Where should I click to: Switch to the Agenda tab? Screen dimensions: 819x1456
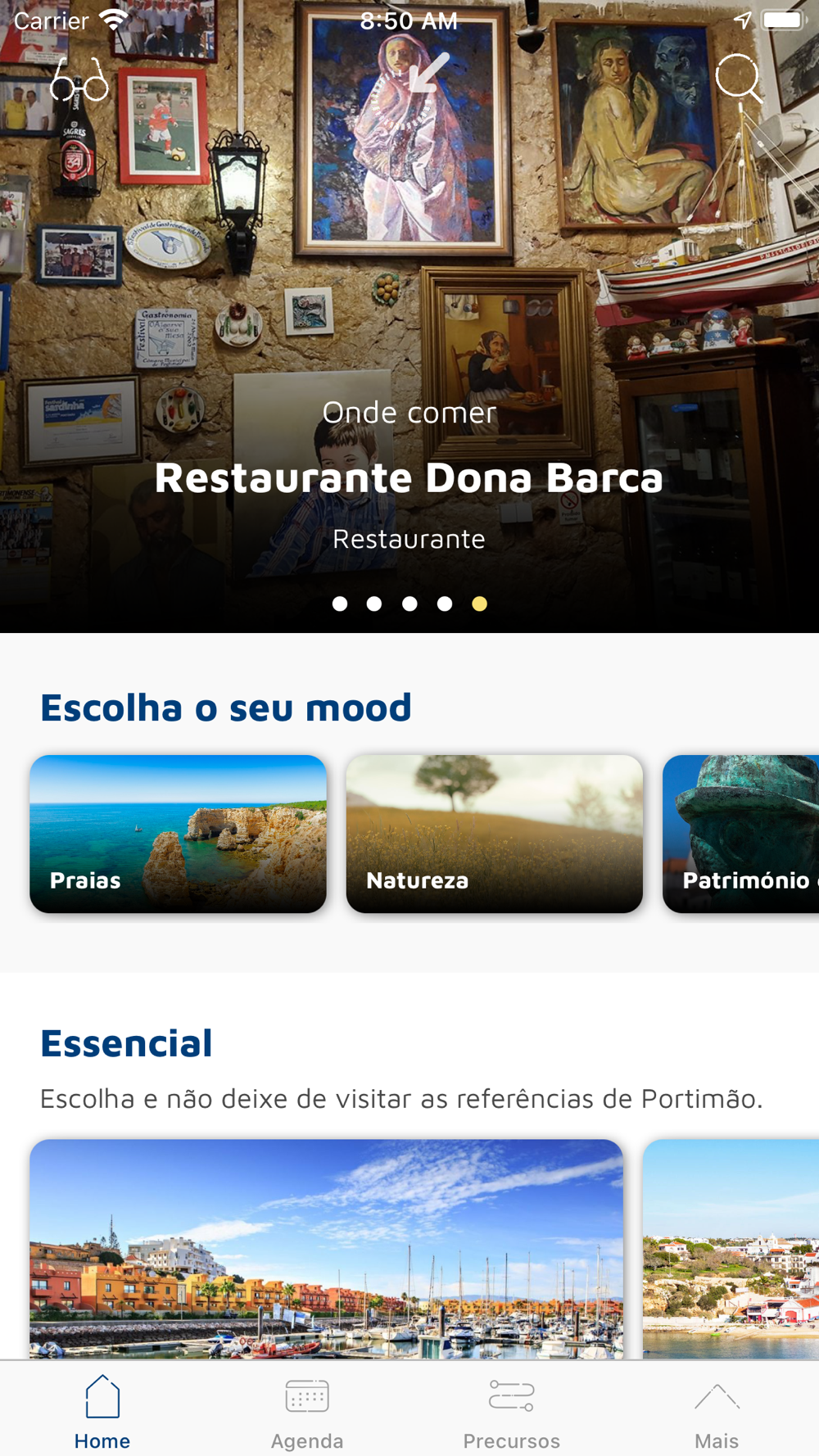pos(307,1410)
